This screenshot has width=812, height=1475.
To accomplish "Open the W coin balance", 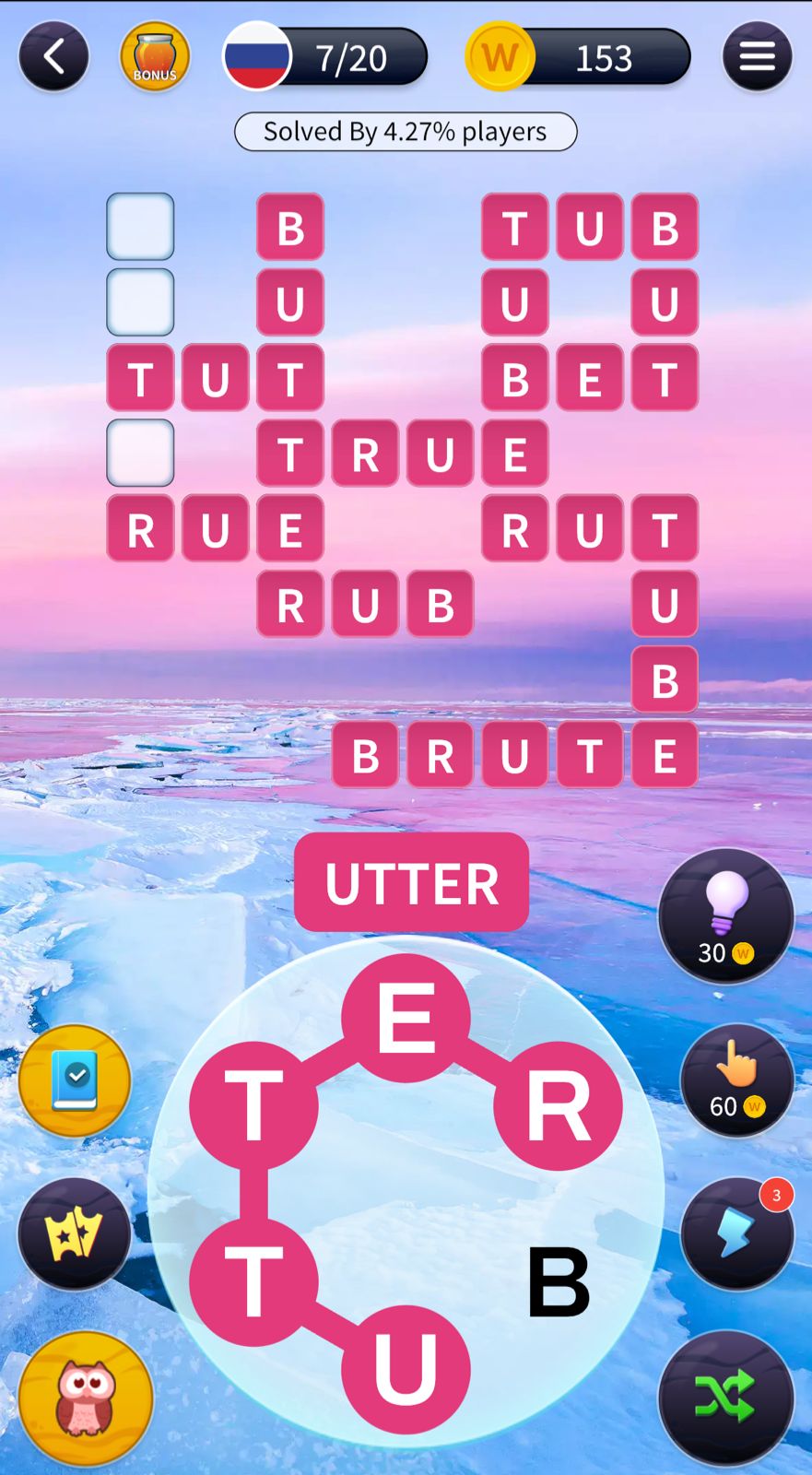I will [578, 57].
